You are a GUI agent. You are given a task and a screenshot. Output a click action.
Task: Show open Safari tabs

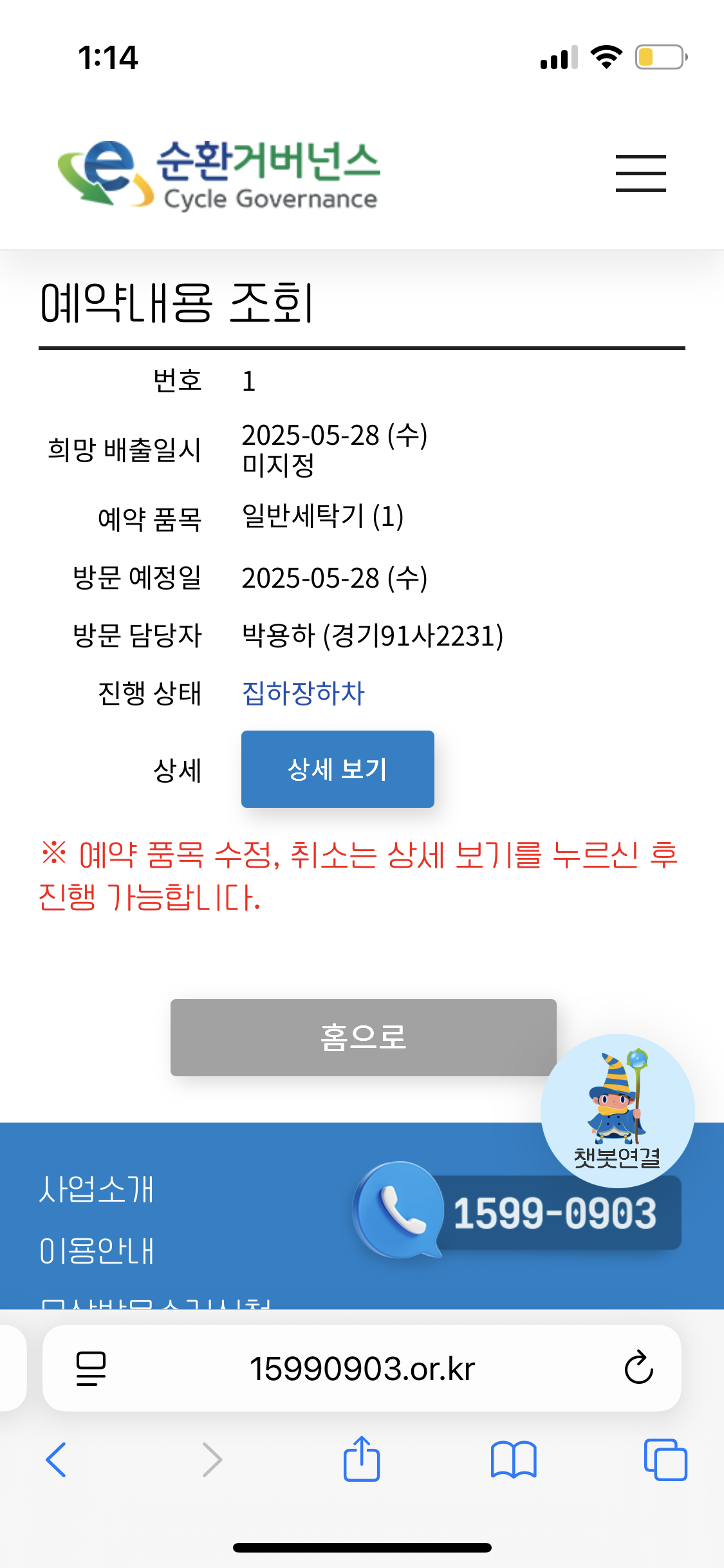point(665,1460)
